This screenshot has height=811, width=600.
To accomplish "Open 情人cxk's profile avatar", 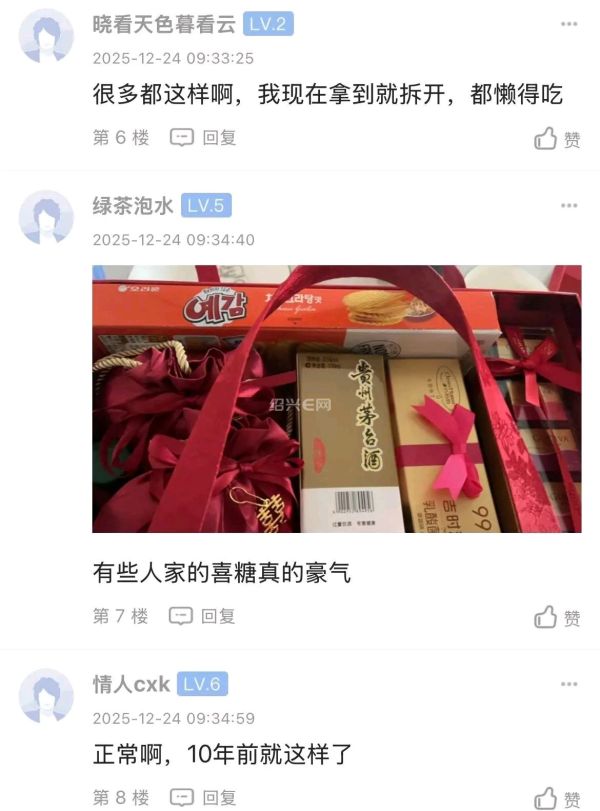I will pyautogui.click(x=47, y=696).
